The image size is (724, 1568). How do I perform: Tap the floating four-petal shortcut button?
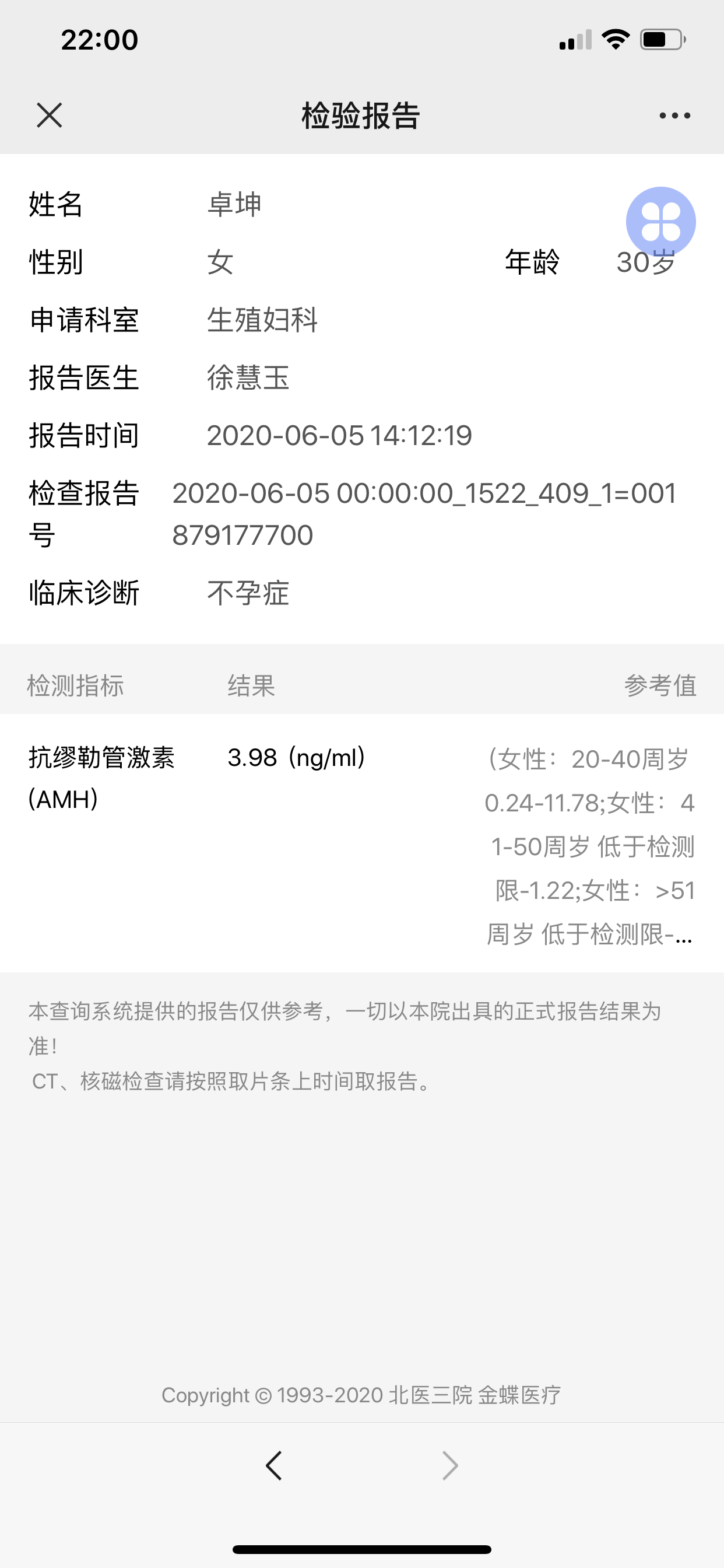point(660,222)
